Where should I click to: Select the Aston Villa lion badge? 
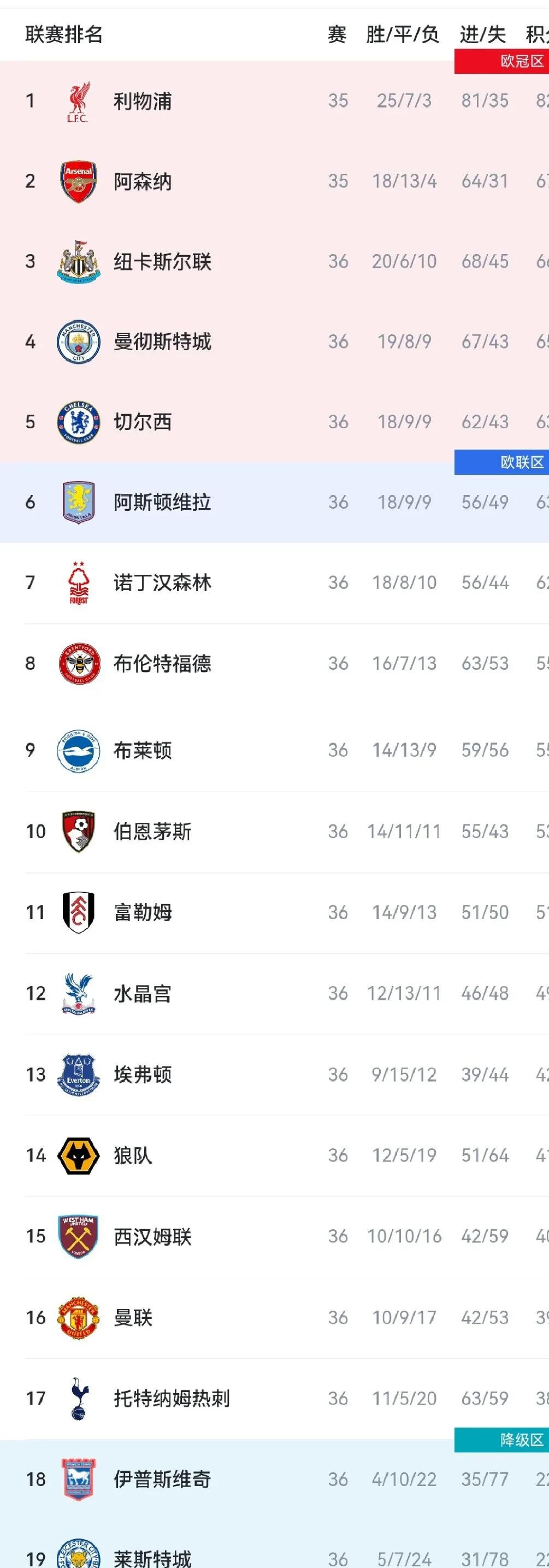[x=78, y=502]
